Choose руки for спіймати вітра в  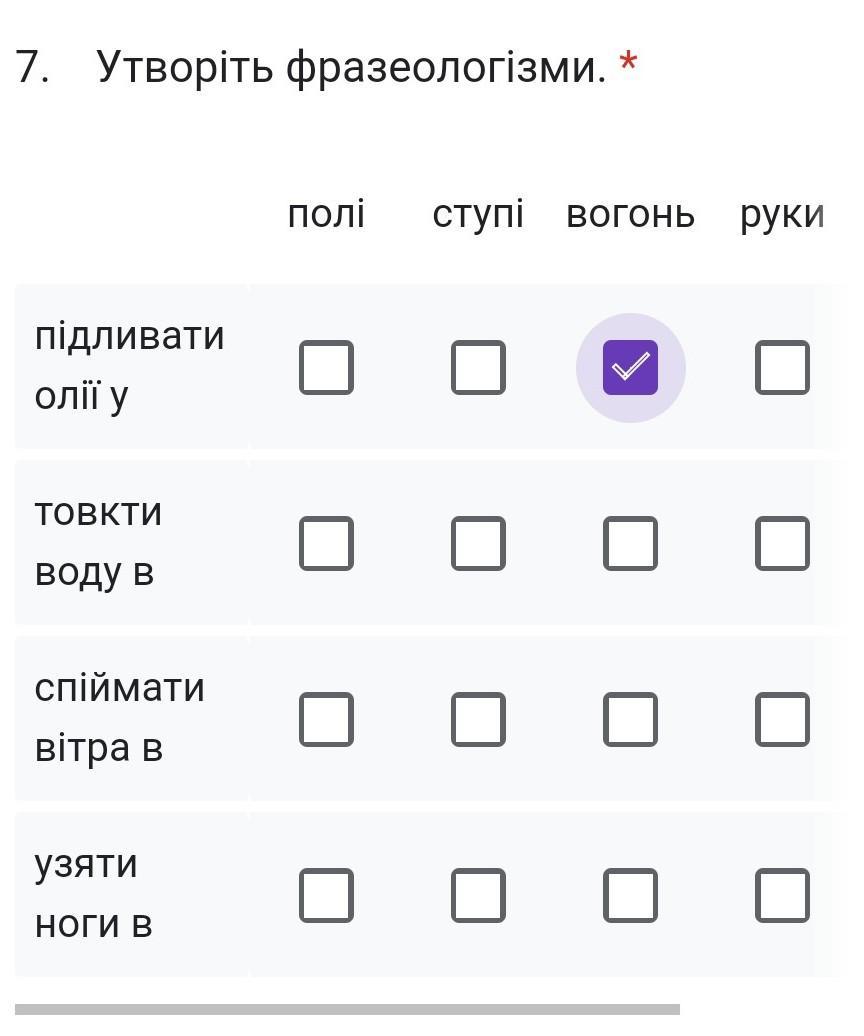pos(782,720)
